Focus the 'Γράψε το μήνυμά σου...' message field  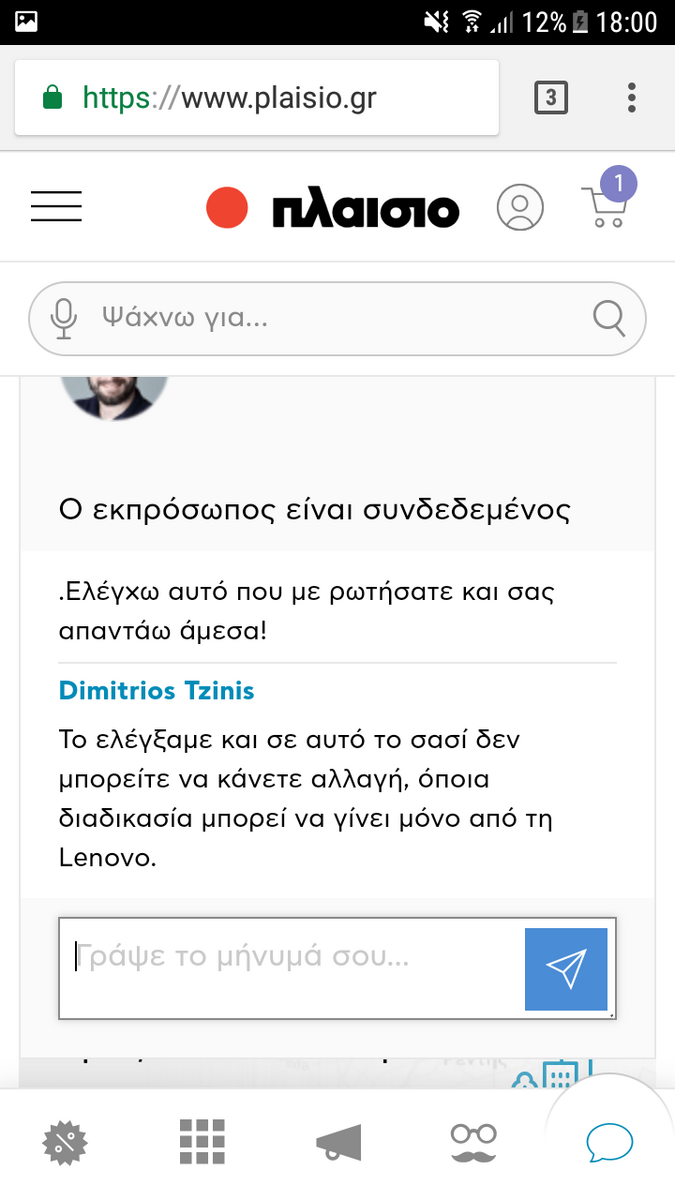(292, 968)
